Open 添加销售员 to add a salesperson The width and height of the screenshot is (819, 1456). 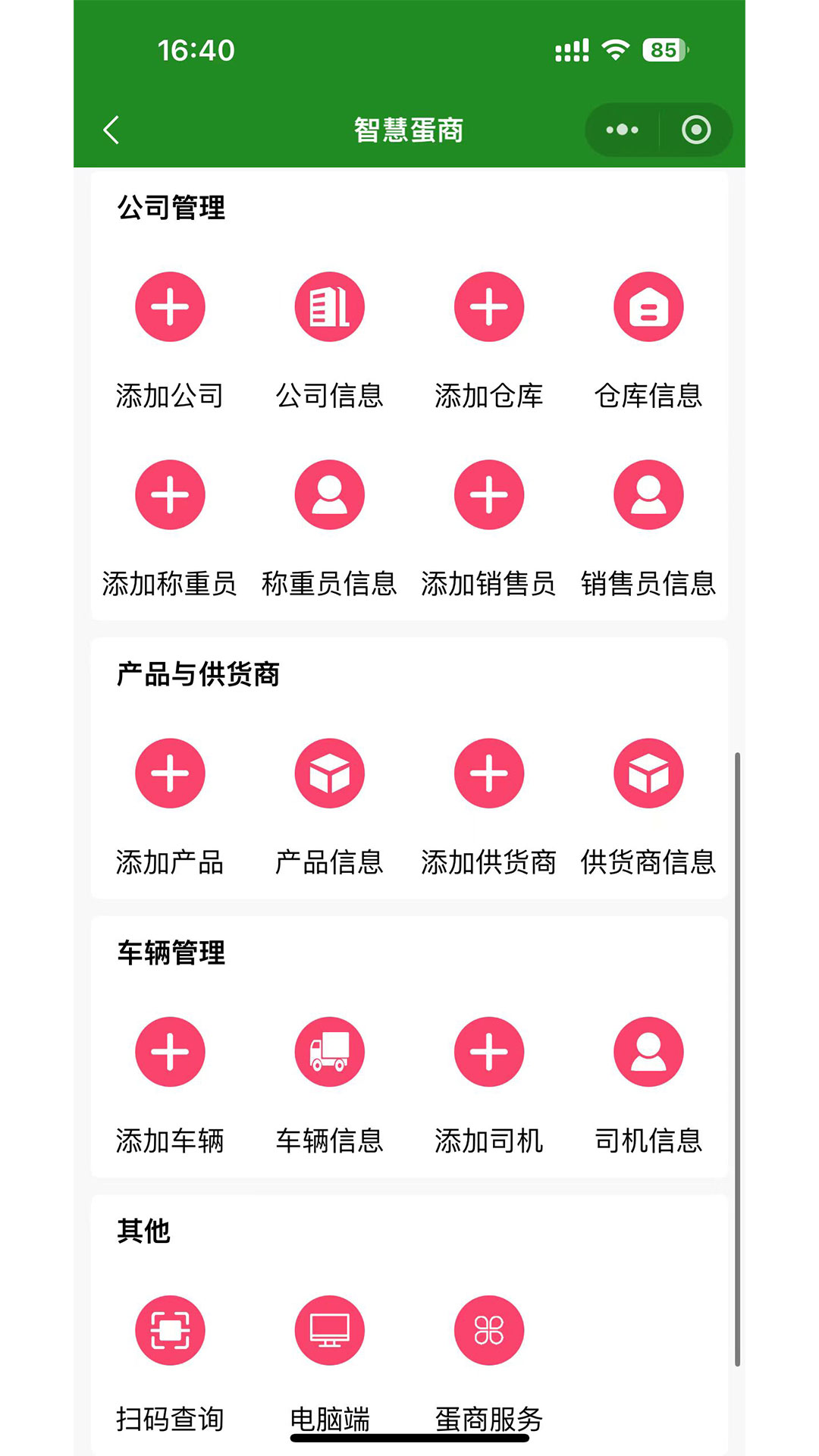pyautogui.click(x=489, y=494)
